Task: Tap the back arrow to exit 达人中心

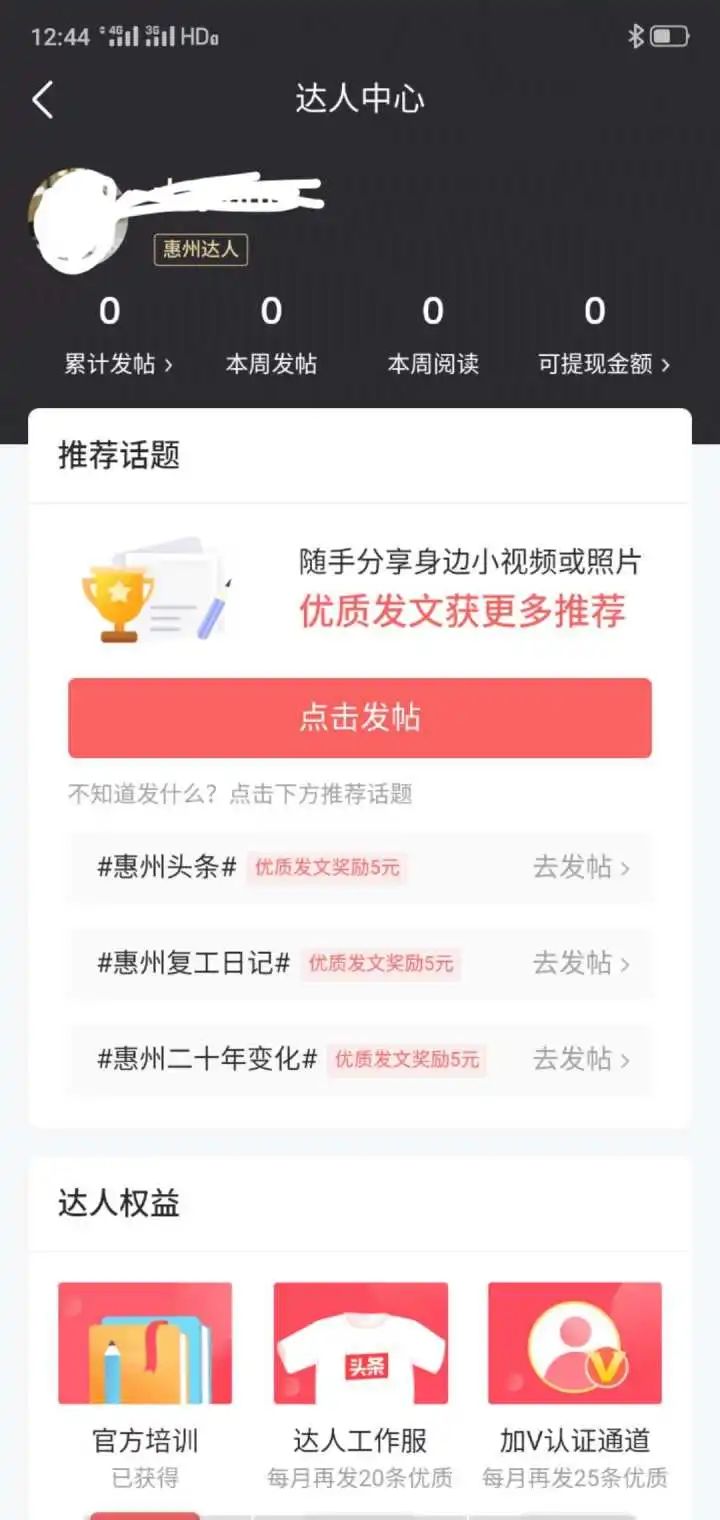Action: tap(42, 99)
